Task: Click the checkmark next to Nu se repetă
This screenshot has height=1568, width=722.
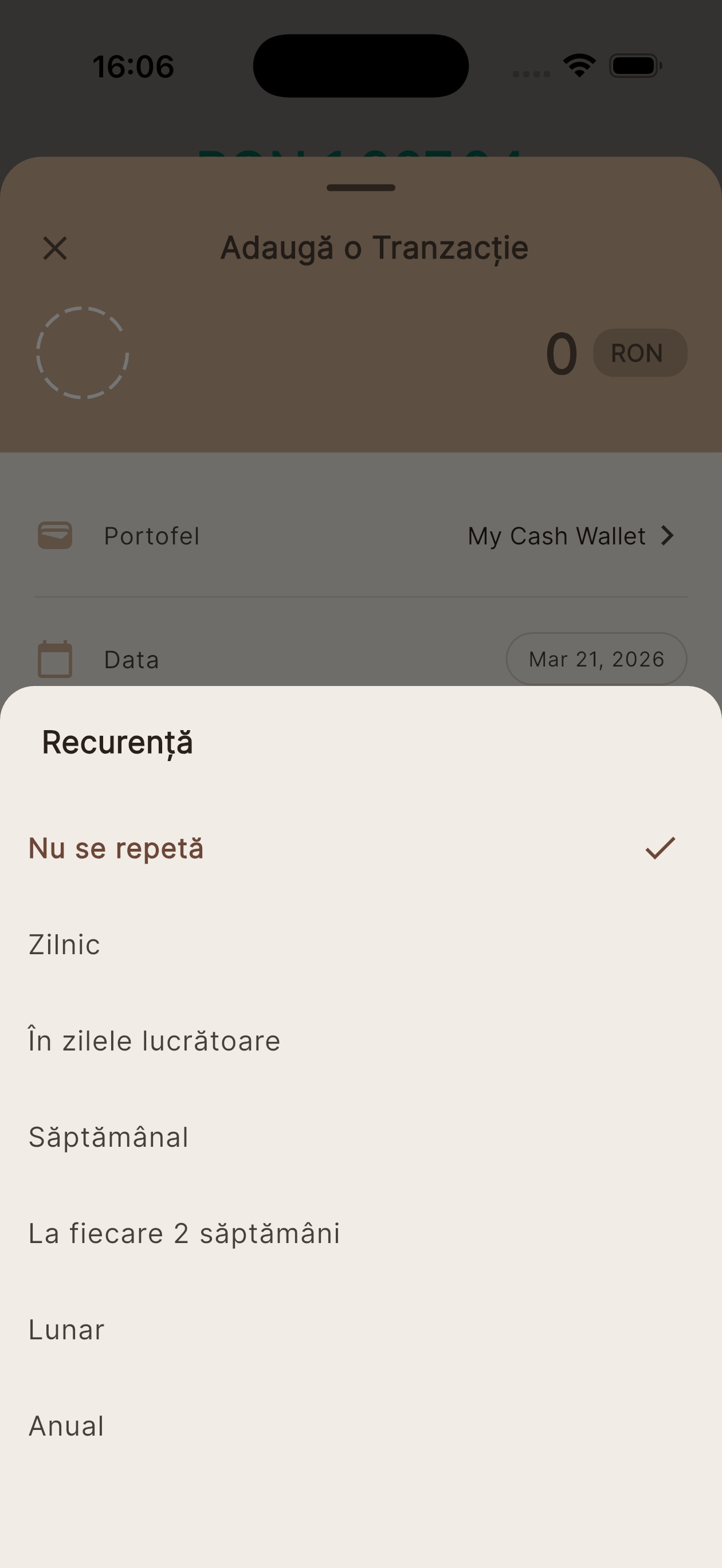Action: click(x=660, y=848)
